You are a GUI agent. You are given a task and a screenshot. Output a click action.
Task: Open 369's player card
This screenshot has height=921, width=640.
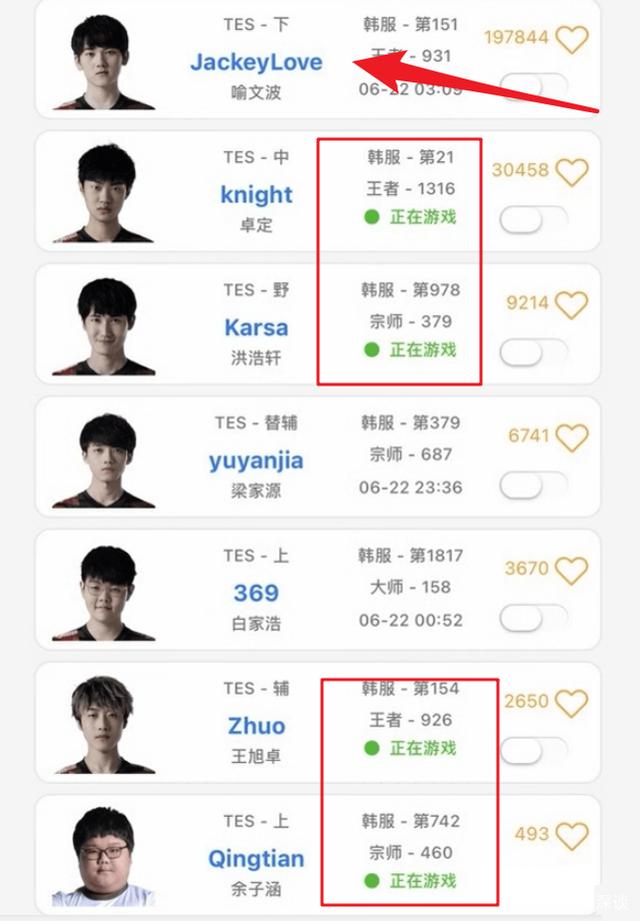256,592
